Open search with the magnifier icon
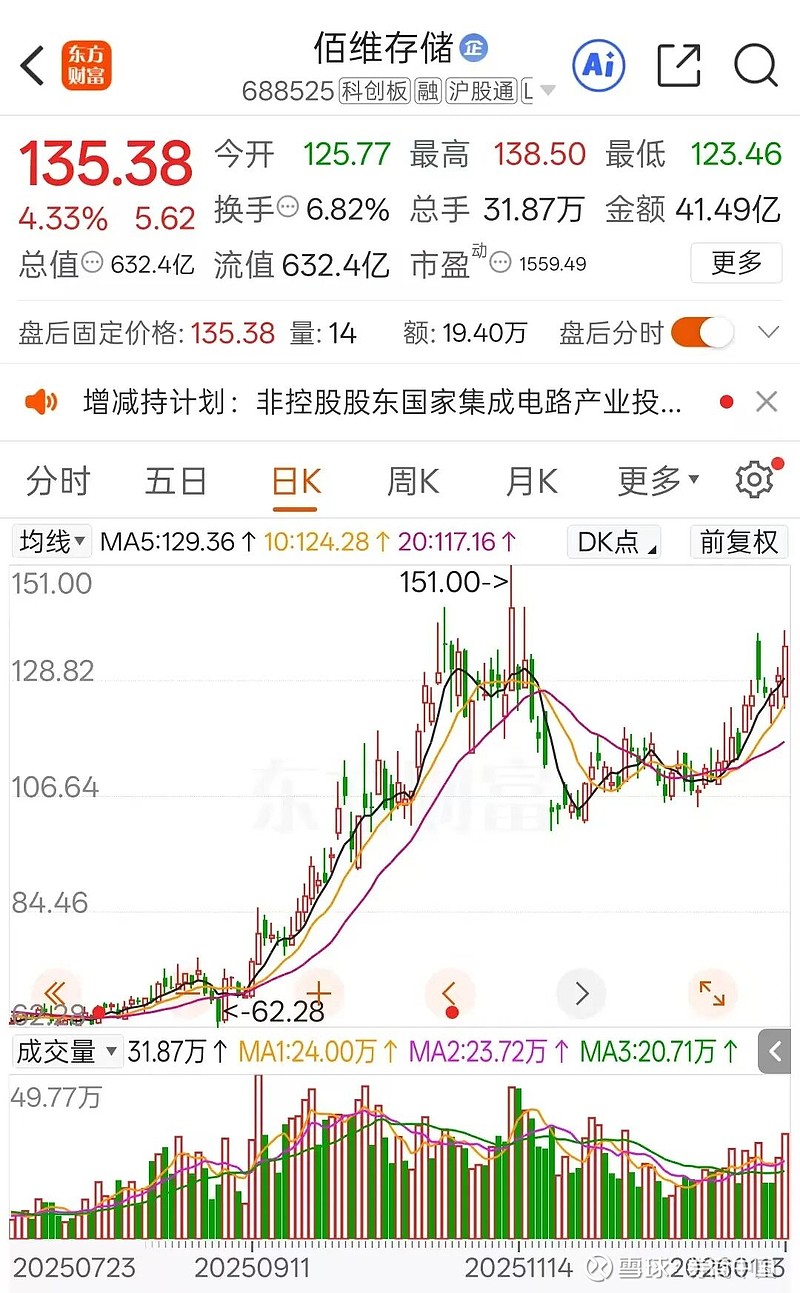800x1293 pixels. click(x=756, y=64)
